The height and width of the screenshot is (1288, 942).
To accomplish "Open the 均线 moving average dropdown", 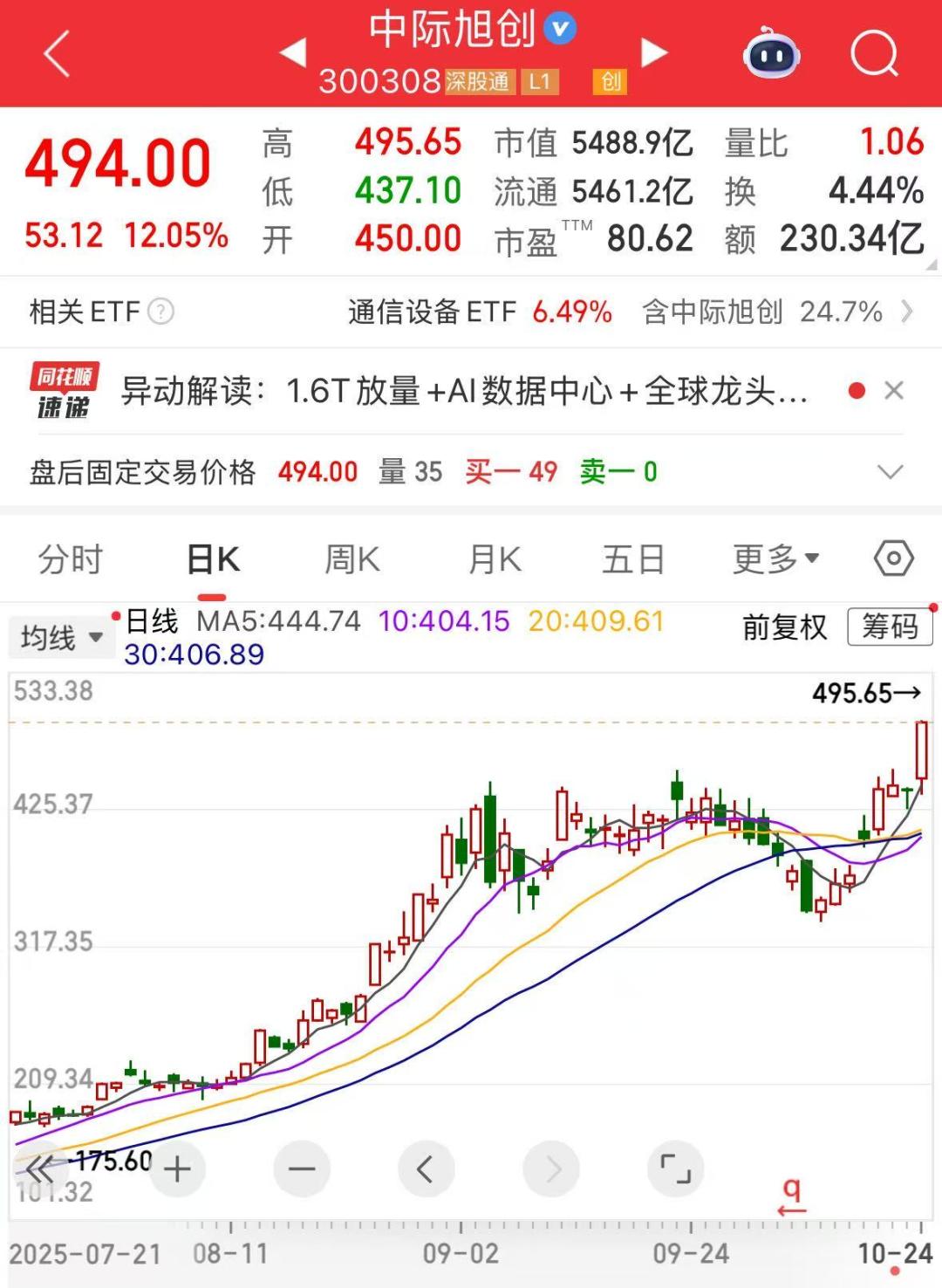I will (61, 637).
